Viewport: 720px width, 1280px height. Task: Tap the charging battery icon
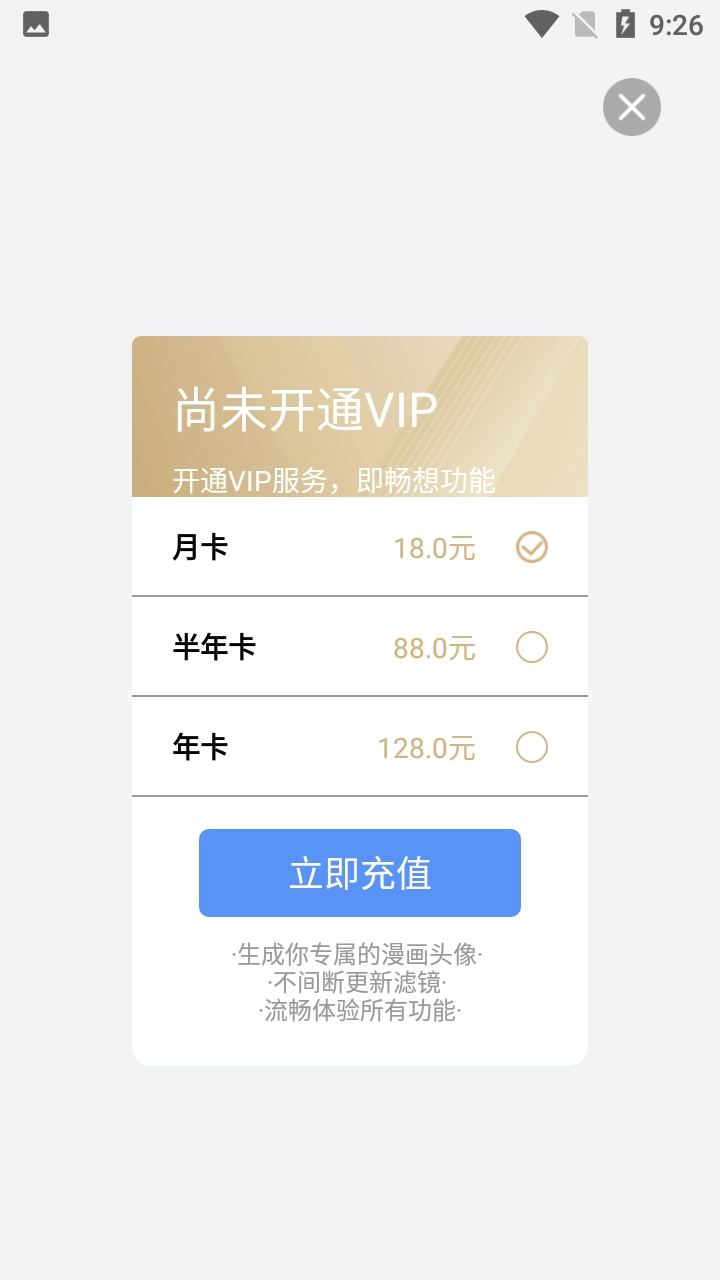coord(626,23)
